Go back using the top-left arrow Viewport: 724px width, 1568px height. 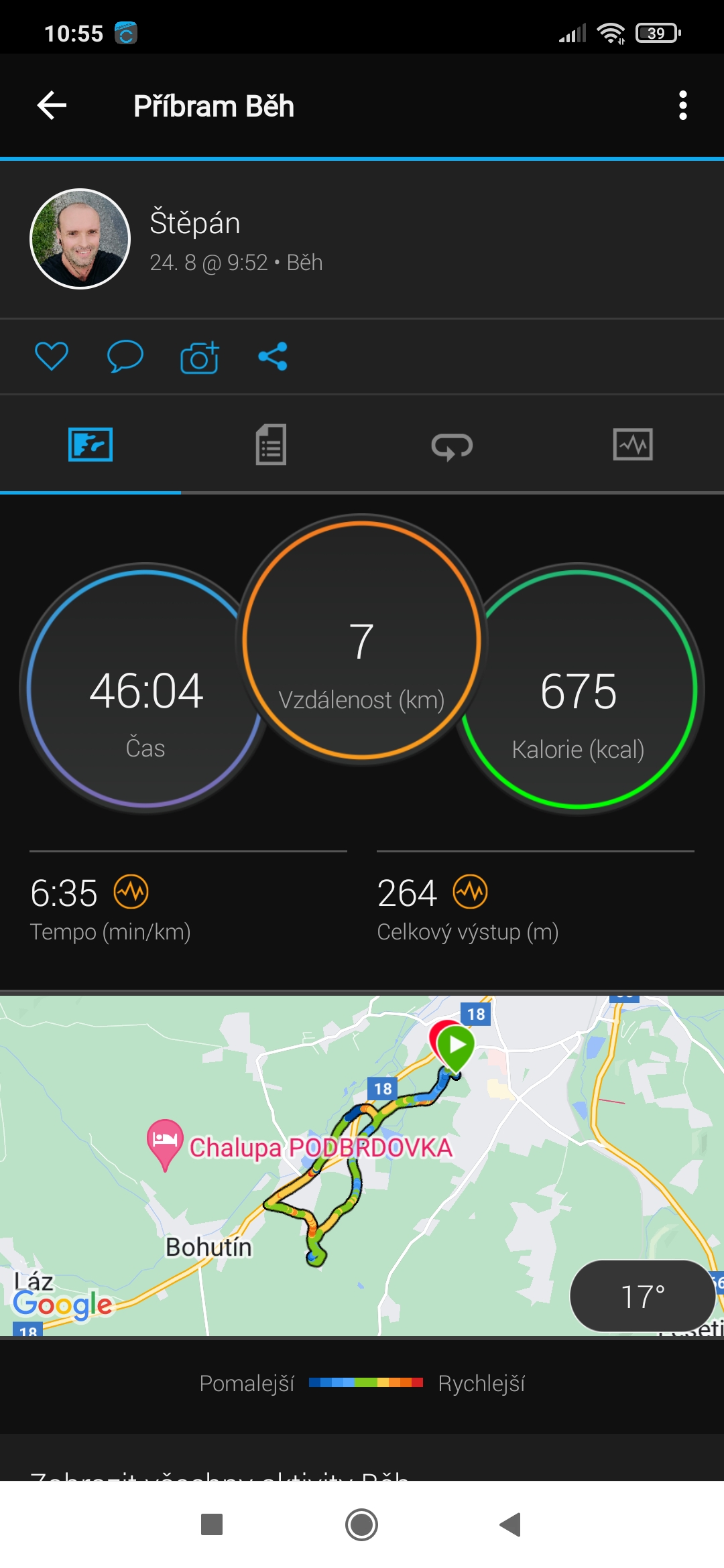click(52, 106)
